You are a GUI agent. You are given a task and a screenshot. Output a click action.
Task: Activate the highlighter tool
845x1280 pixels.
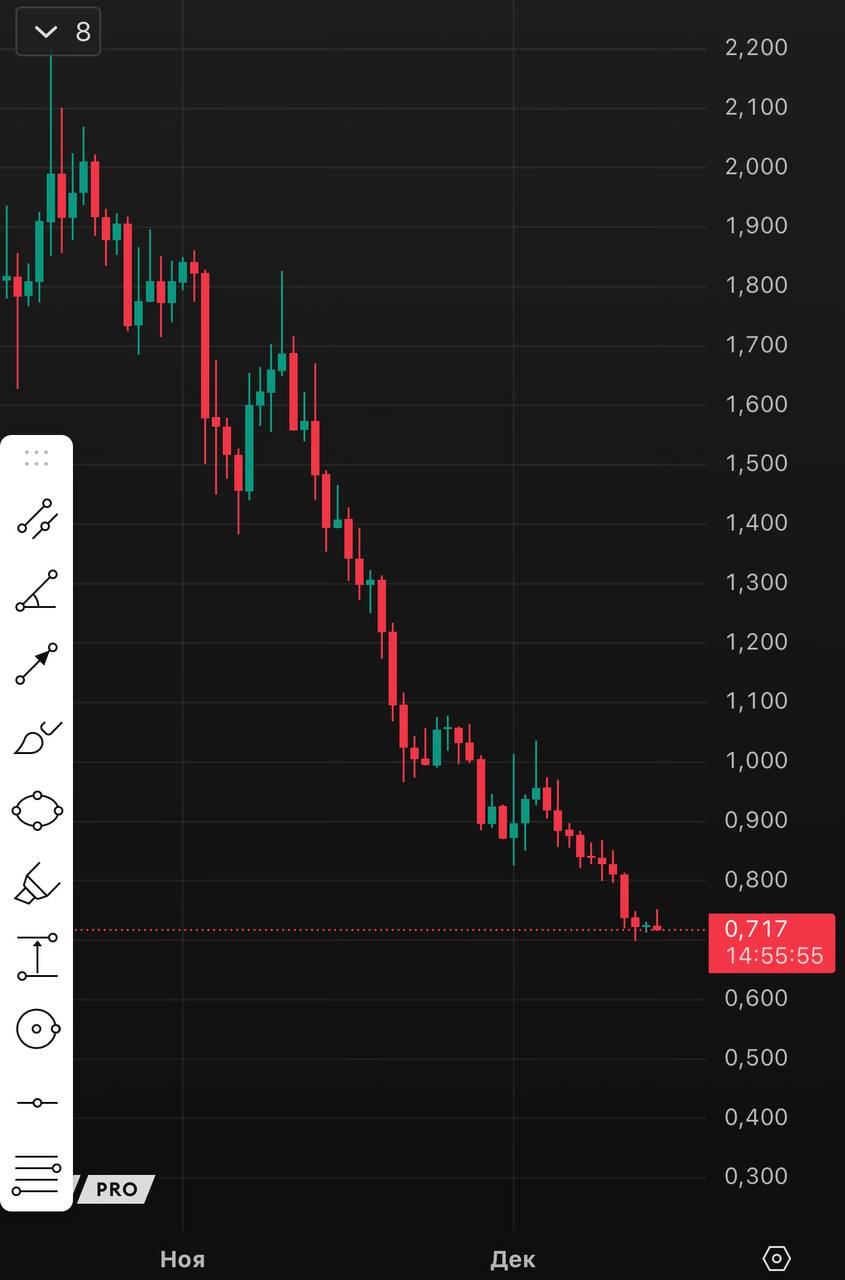[37, 883]
